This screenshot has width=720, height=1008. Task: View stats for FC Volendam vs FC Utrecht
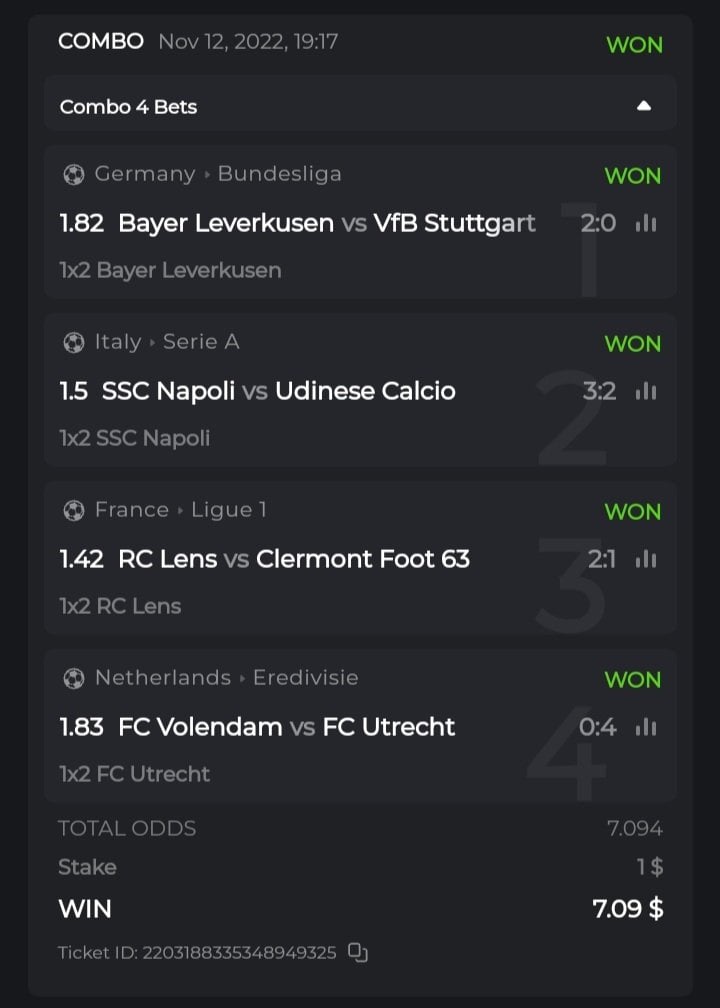click(646, 727)
